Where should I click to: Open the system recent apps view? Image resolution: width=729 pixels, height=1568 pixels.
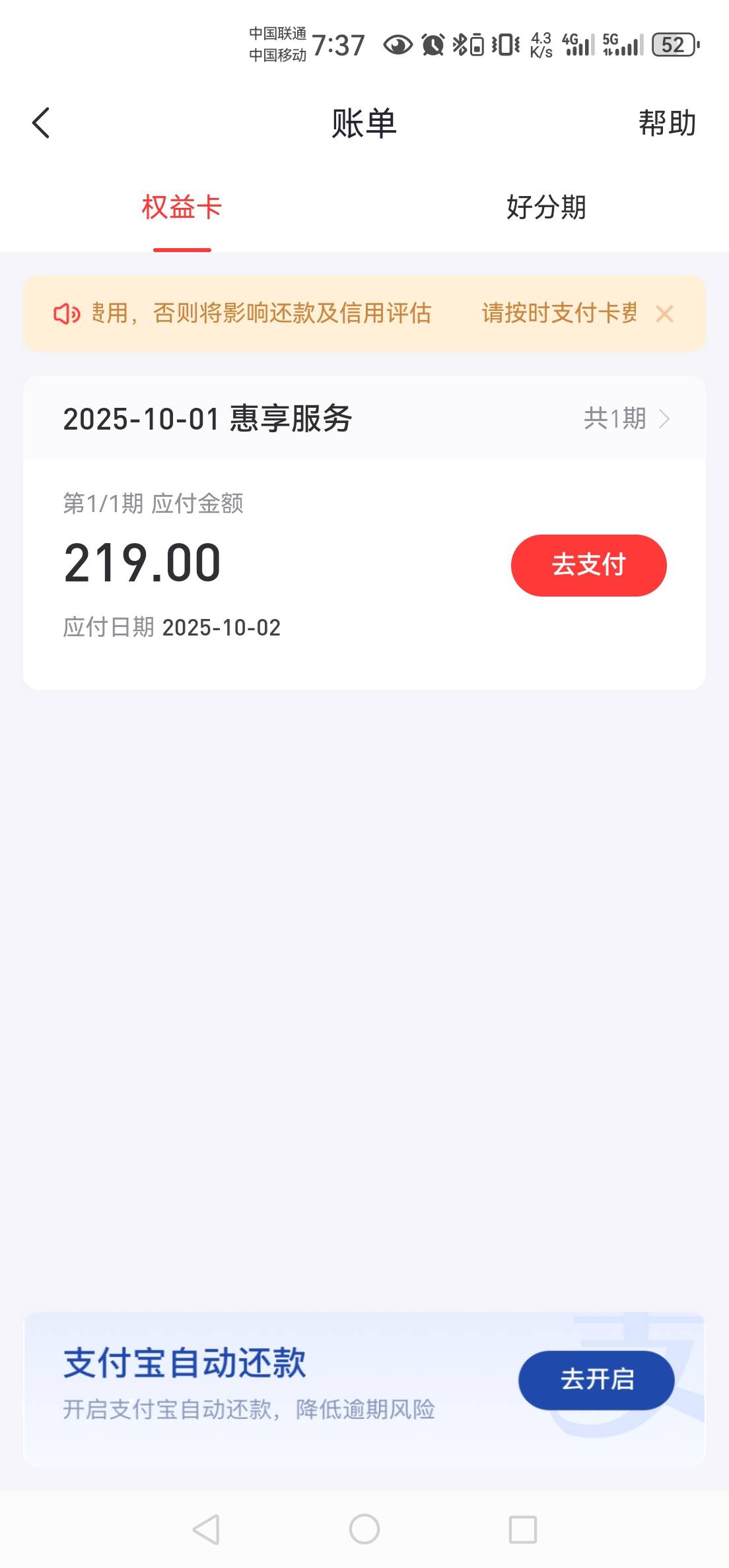pyautogui.click(x=522, y=1530)
